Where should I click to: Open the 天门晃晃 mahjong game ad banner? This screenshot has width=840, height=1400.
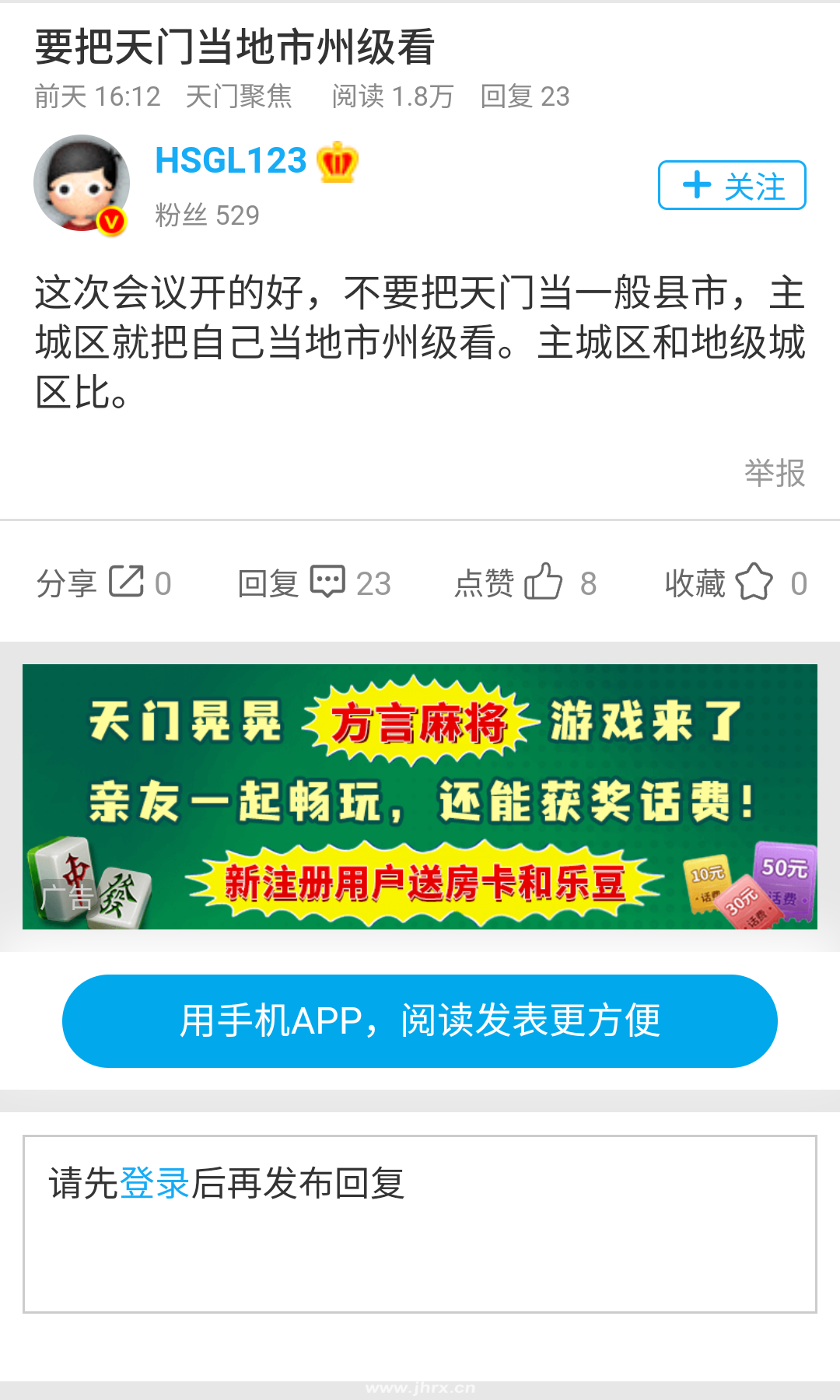click(420, 796)
